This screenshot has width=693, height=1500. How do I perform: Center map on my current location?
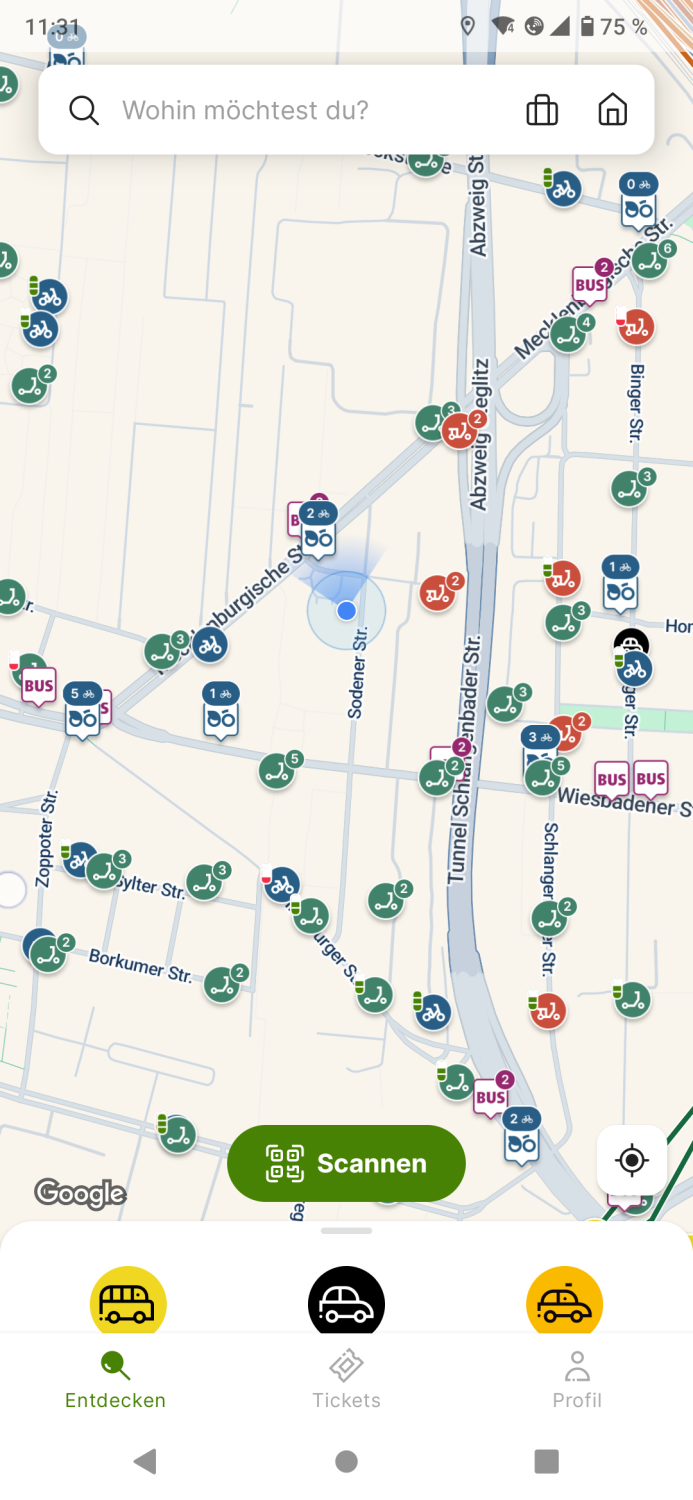(x=632, y=1161)
